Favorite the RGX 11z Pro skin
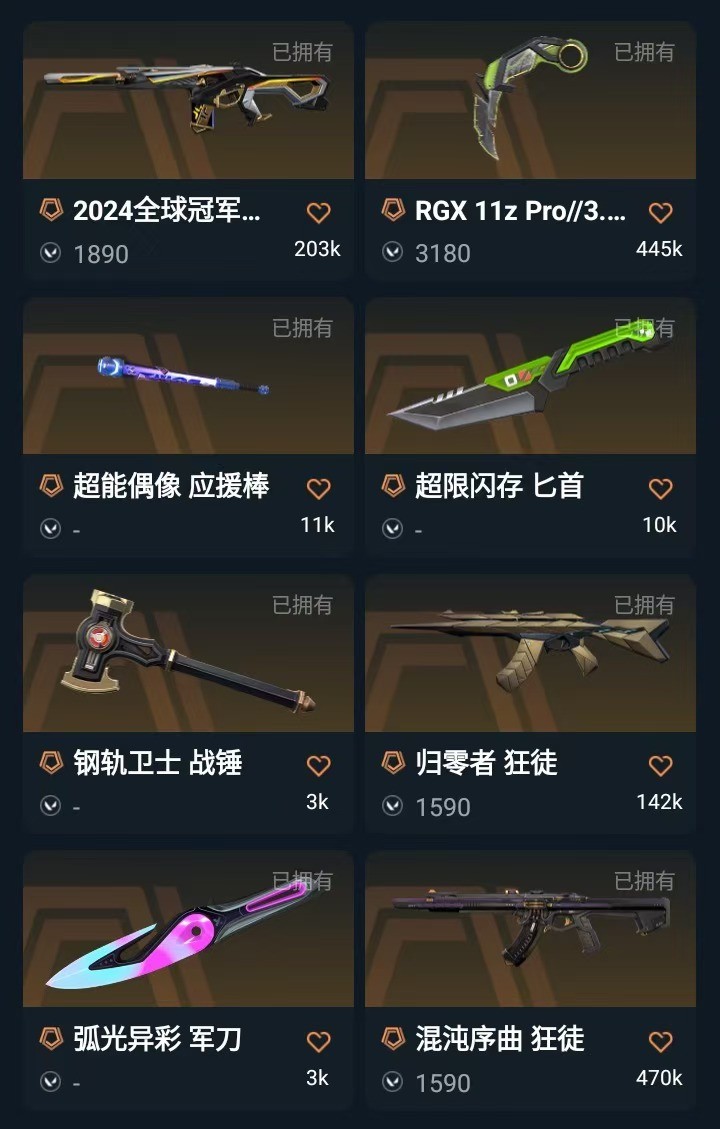The image size is (720, 1129). tap(660, 212)
